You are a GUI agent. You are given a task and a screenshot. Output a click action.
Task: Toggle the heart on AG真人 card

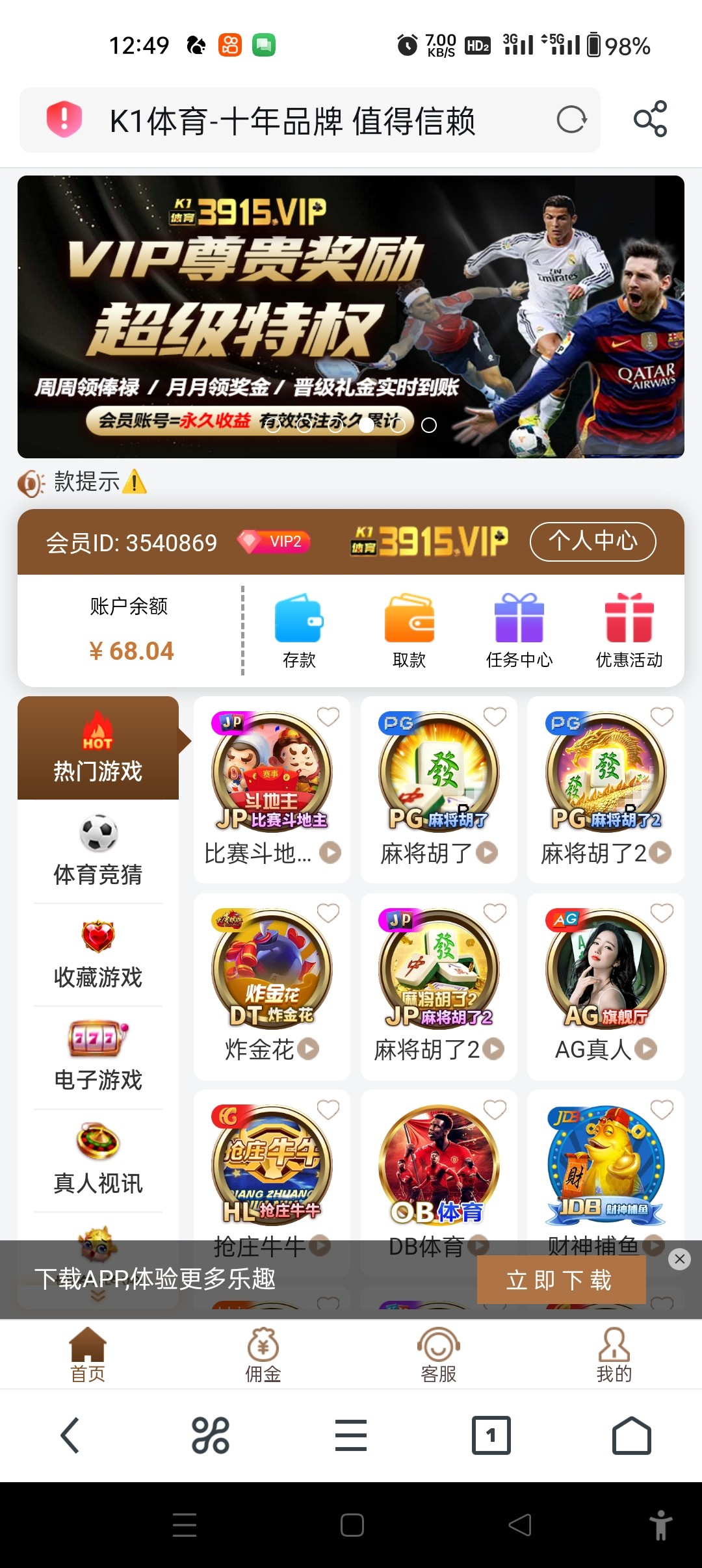pyautogui.click(x=661, y=914)
